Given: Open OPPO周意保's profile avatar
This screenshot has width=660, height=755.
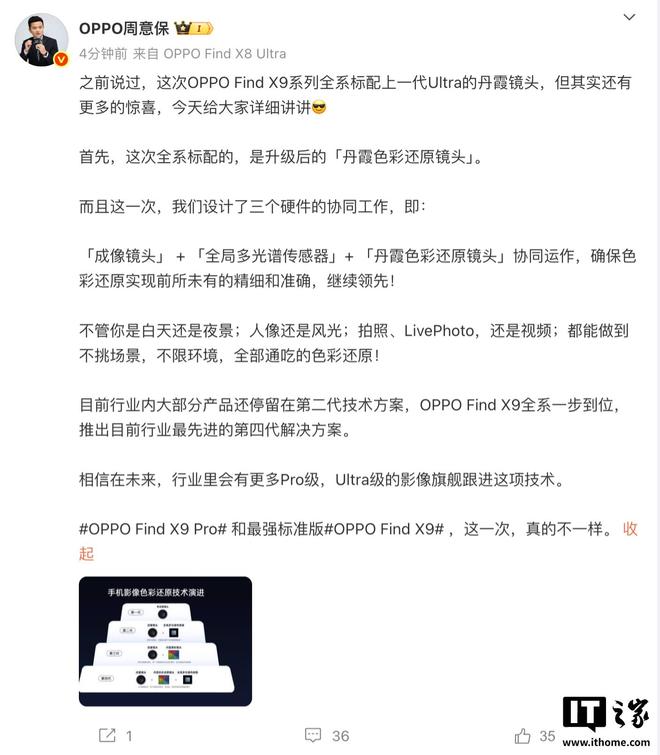Looking at the screenshot, I should point(41,41).
